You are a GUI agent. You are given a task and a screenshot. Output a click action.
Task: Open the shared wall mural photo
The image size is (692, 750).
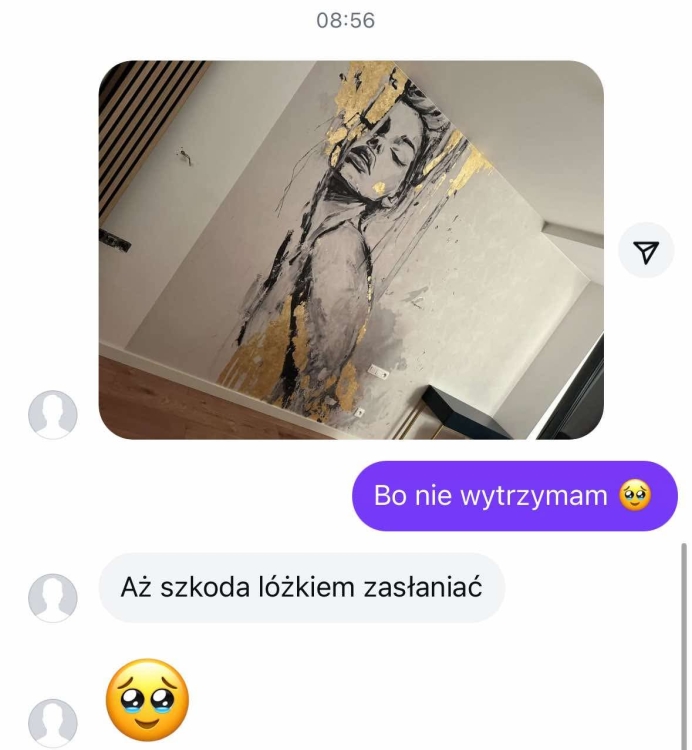(350, 250)
